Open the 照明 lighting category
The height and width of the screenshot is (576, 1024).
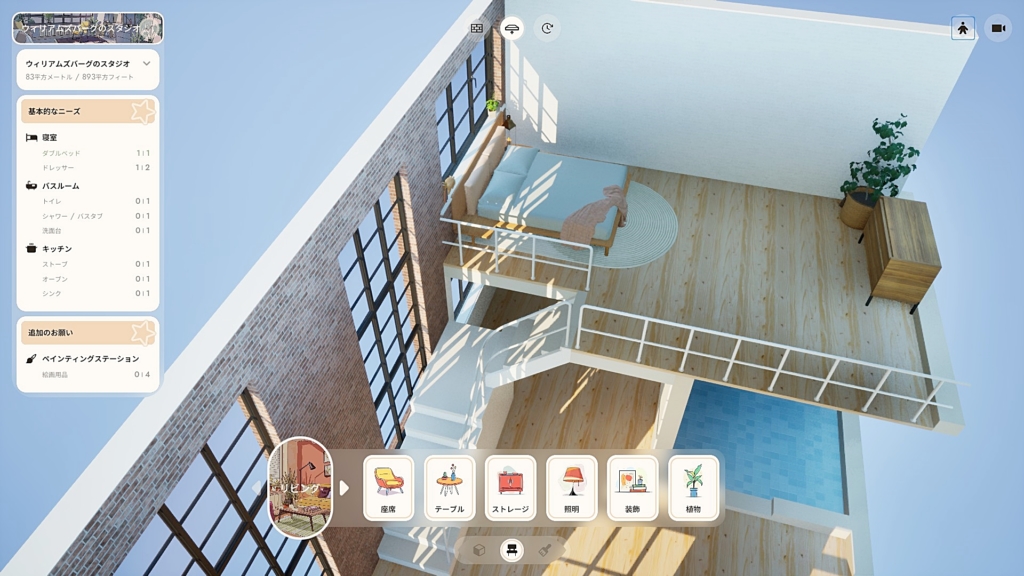click(571, 488)
